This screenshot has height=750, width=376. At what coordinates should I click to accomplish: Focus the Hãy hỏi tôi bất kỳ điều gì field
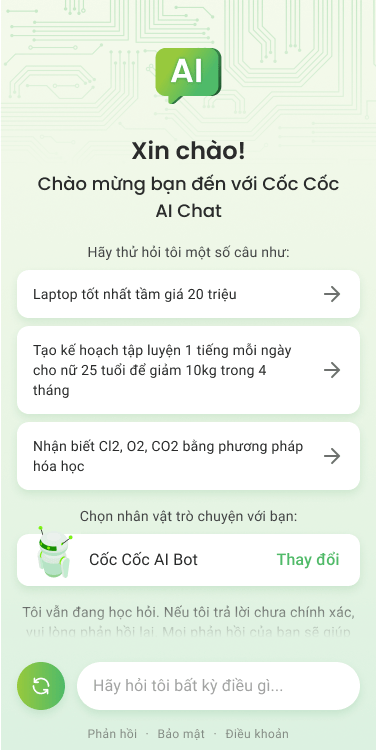click(218, 686)
